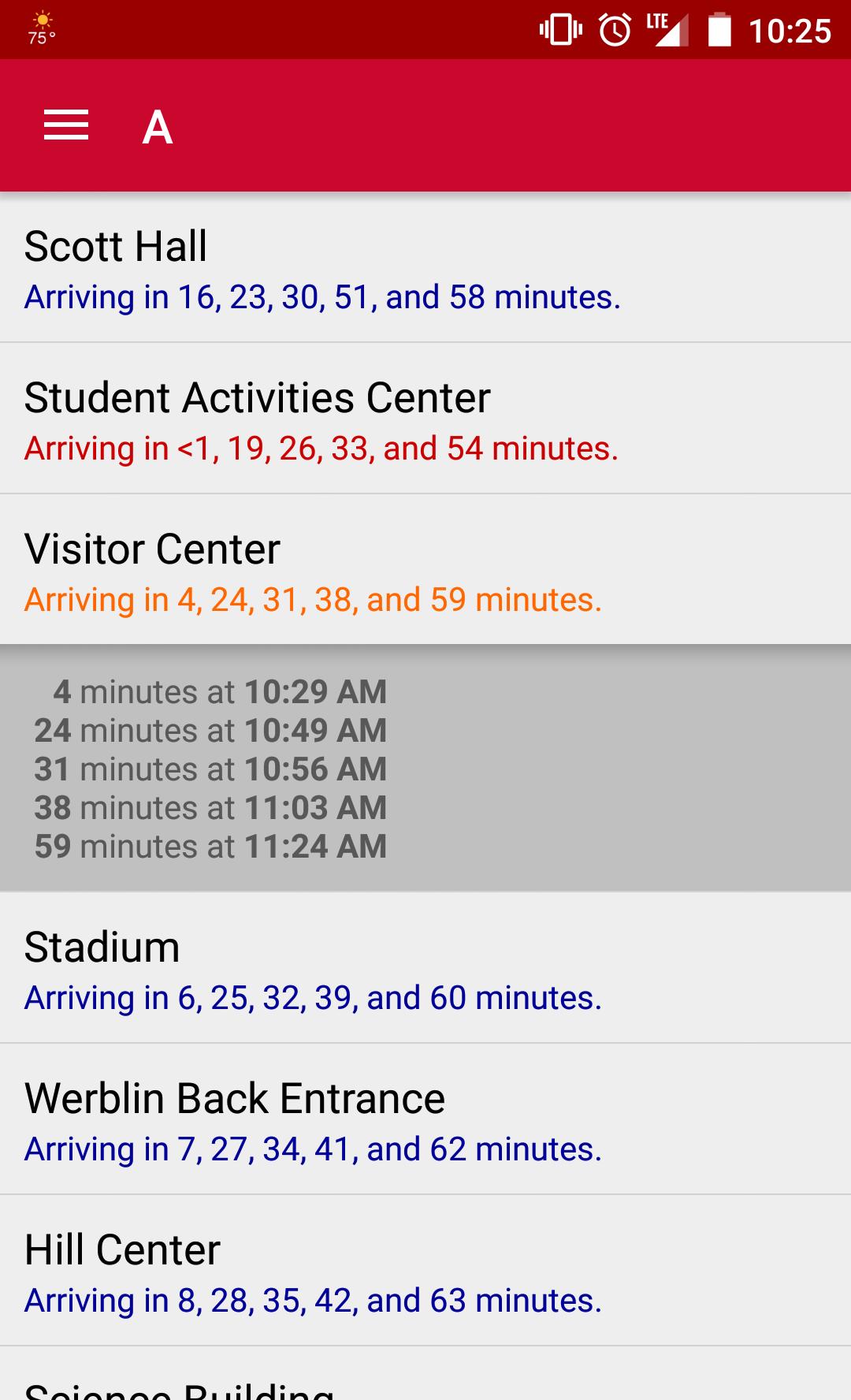Click the LTE signal strength icon
The height and width of the screenshot is (1400, 851).
[x=668, y=28]
